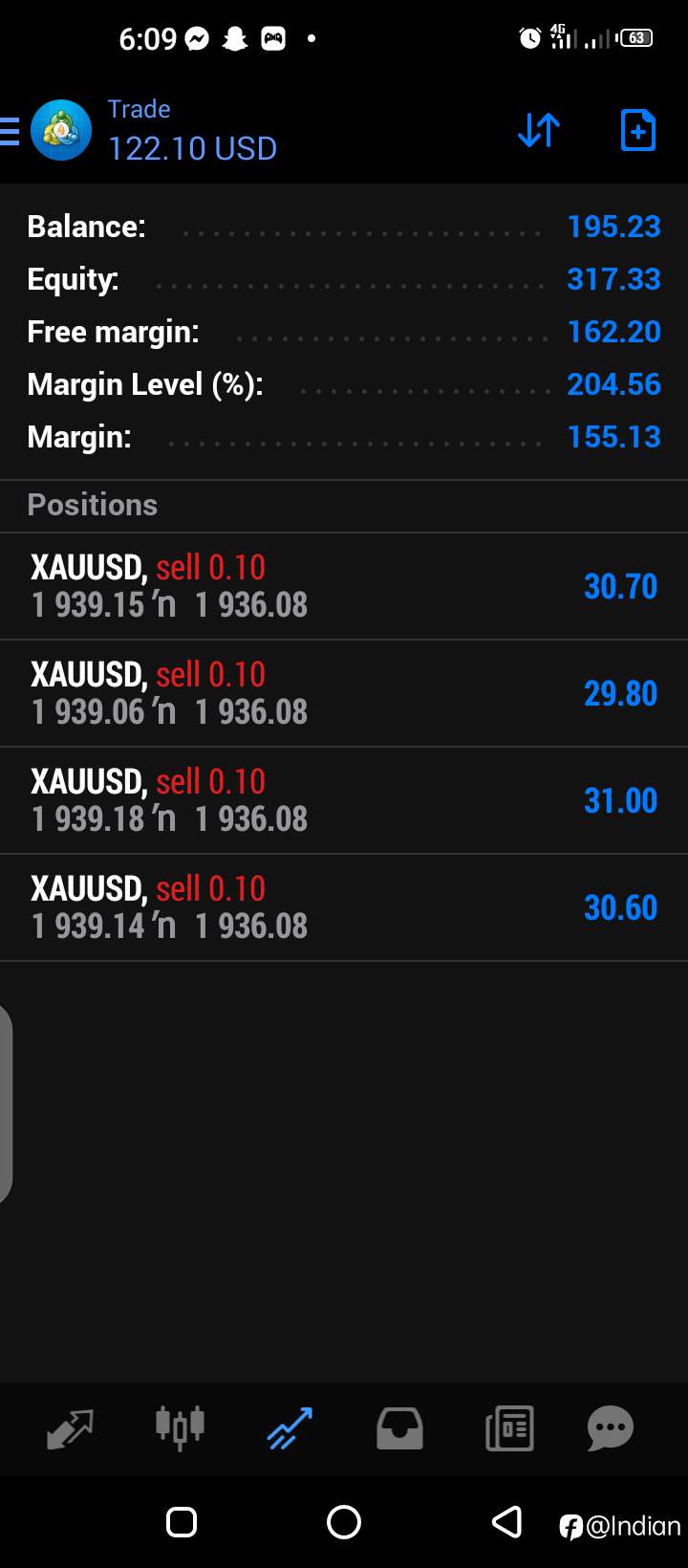
Task: Open the sell position at 1 939.14
Action: [344, 907]
